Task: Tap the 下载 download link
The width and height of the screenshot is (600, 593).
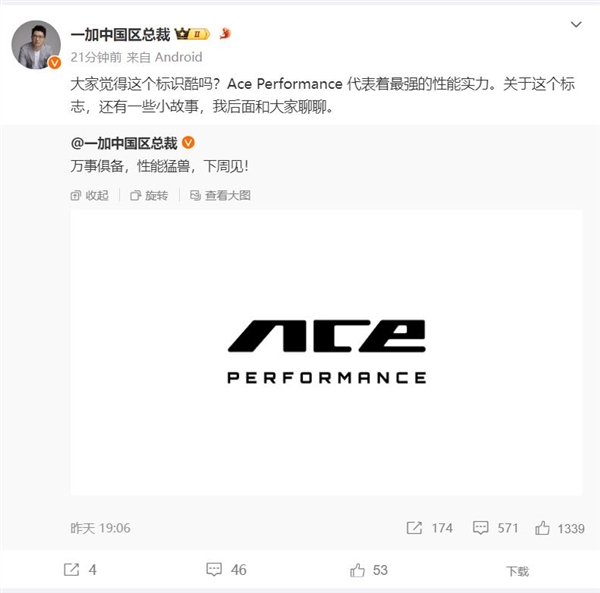Action: 516,571
